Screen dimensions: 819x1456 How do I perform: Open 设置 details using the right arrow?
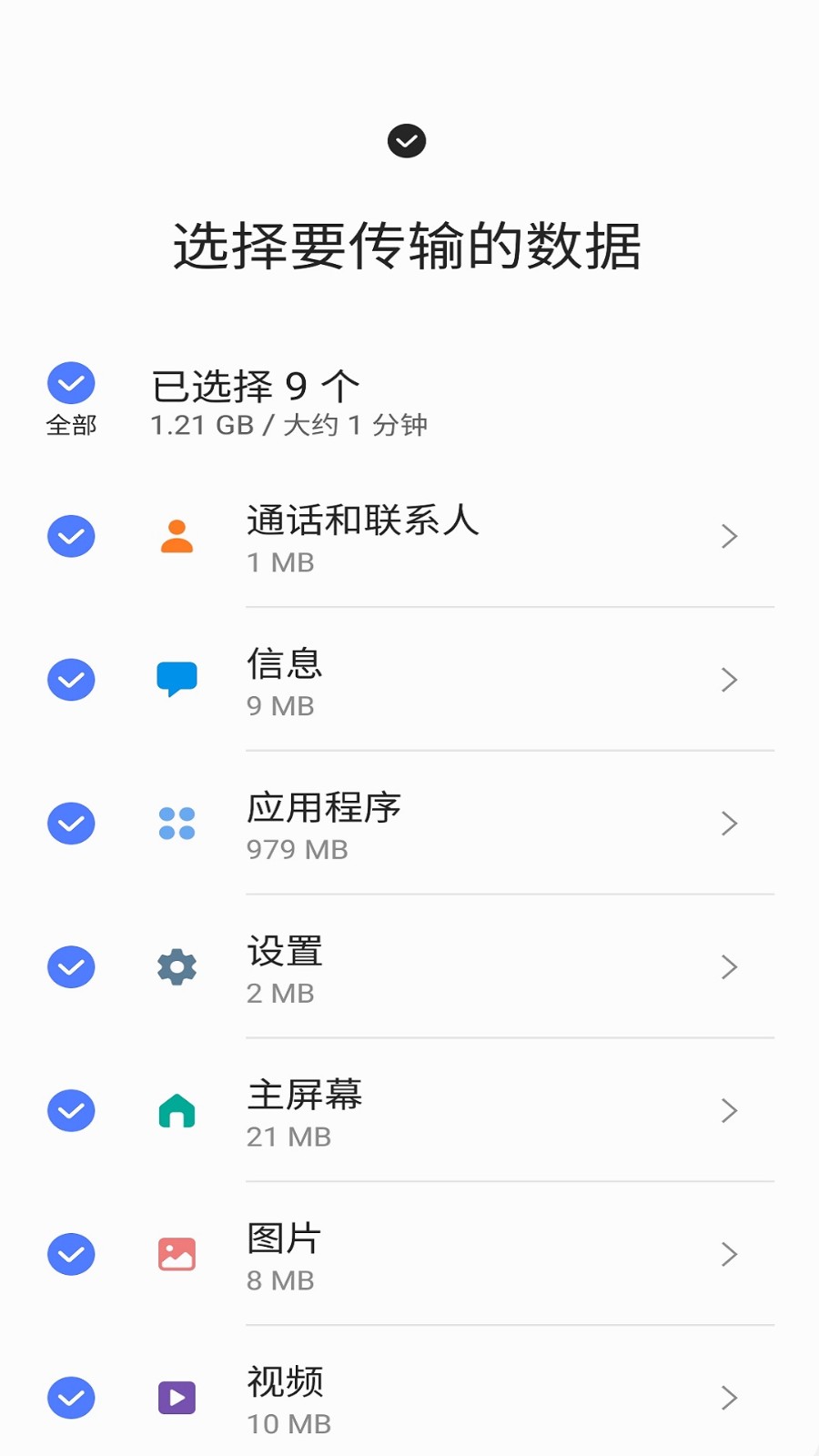tap(729, 967)
